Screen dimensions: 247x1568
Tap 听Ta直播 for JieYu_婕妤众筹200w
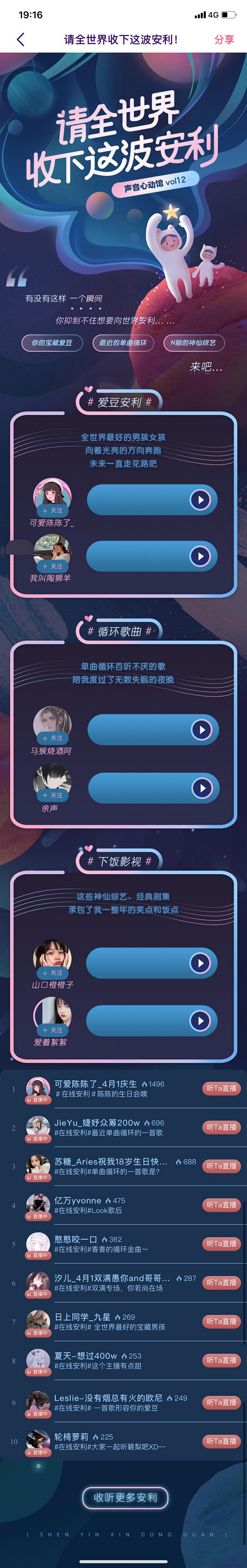coord(221,1127)
